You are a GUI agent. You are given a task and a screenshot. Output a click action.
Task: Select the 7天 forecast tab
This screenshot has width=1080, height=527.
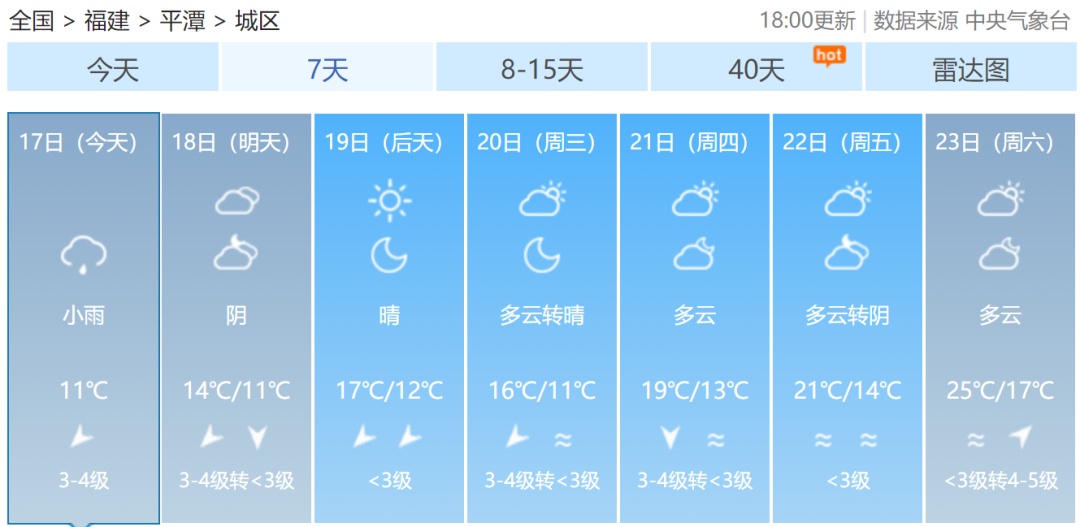tap(327, 69)
